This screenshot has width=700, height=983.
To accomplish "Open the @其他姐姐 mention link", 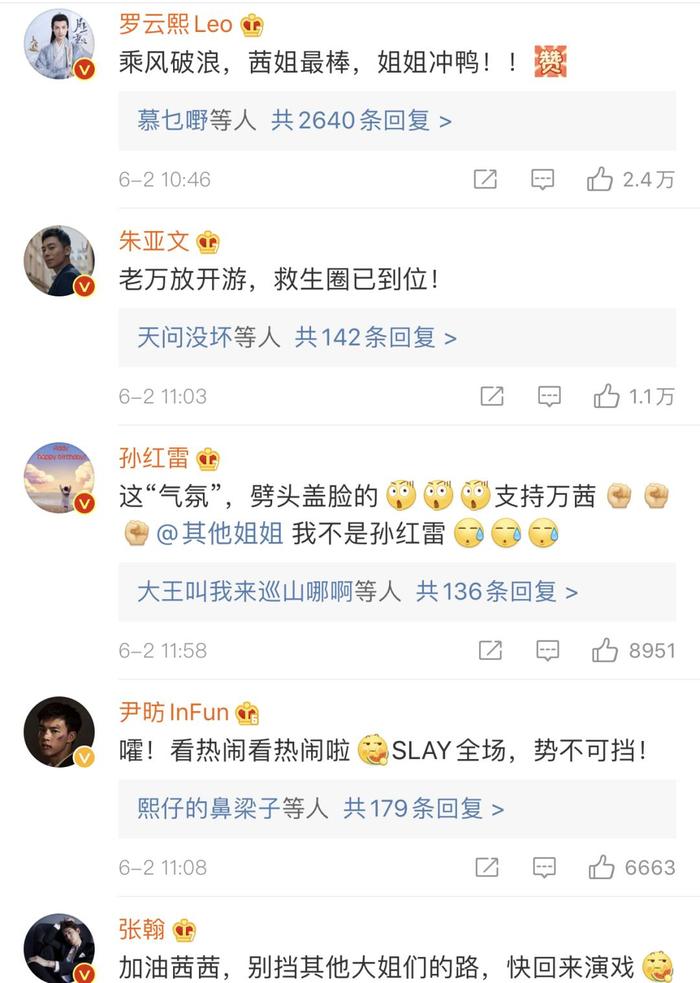I will pos(218,533).
